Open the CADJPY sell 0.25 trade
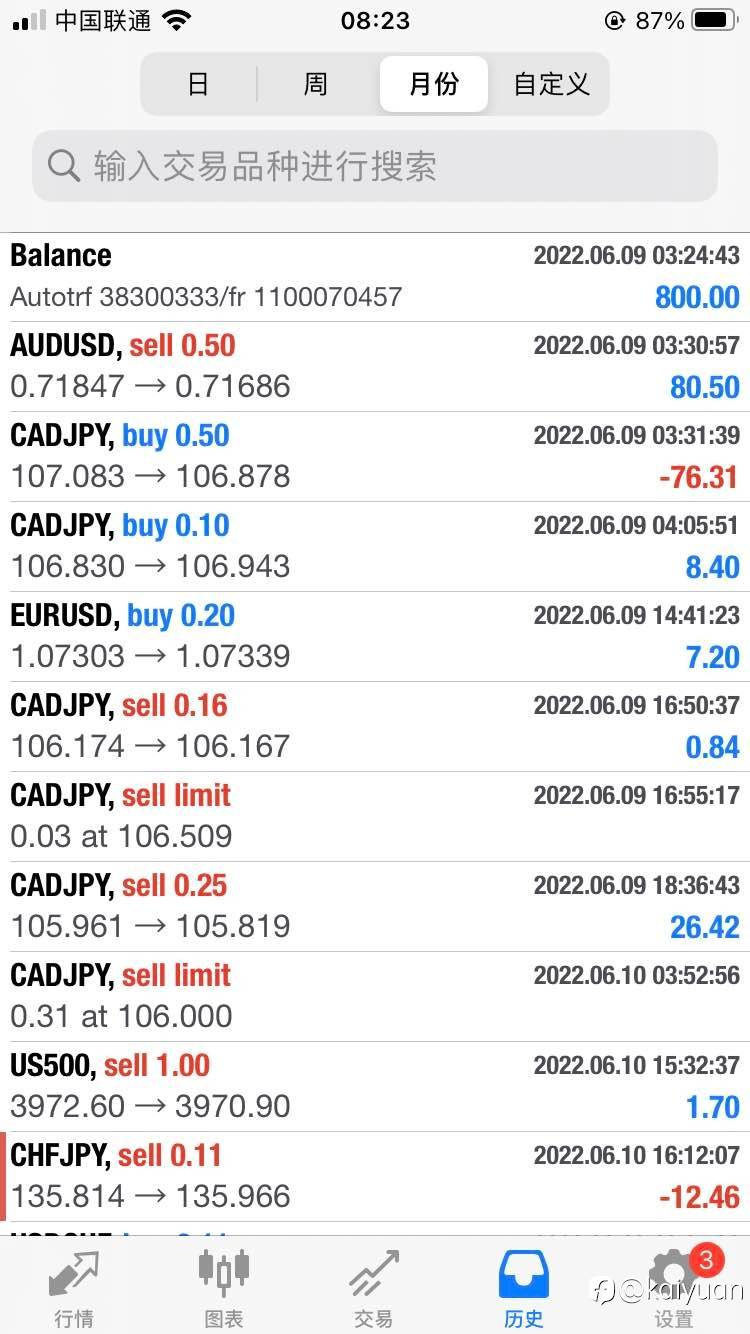 point(375,906)
